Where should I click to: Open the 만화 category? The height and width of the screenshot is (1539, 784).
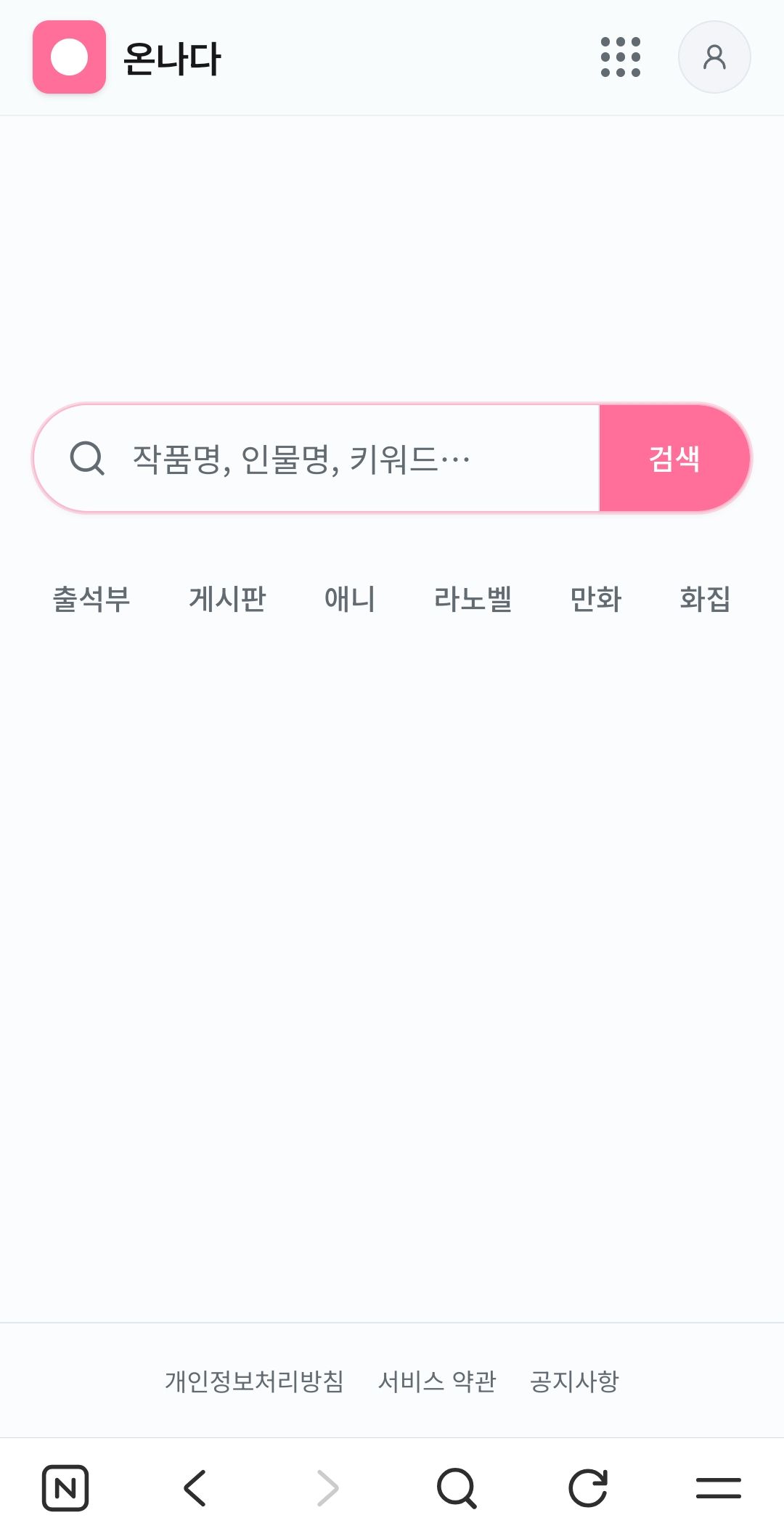(596, 600)
